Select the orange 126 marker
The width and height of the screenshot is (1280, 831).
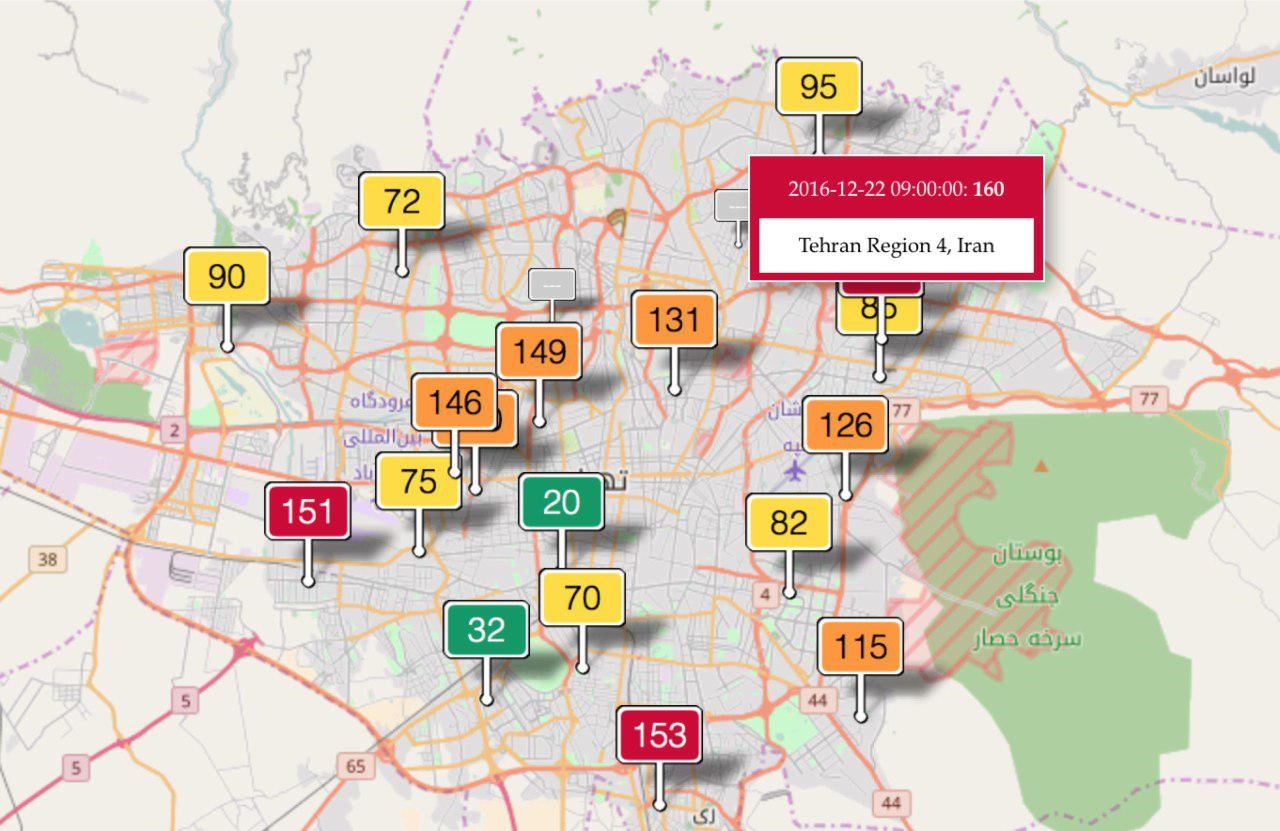pyautogui.click(x=845, y=426)
